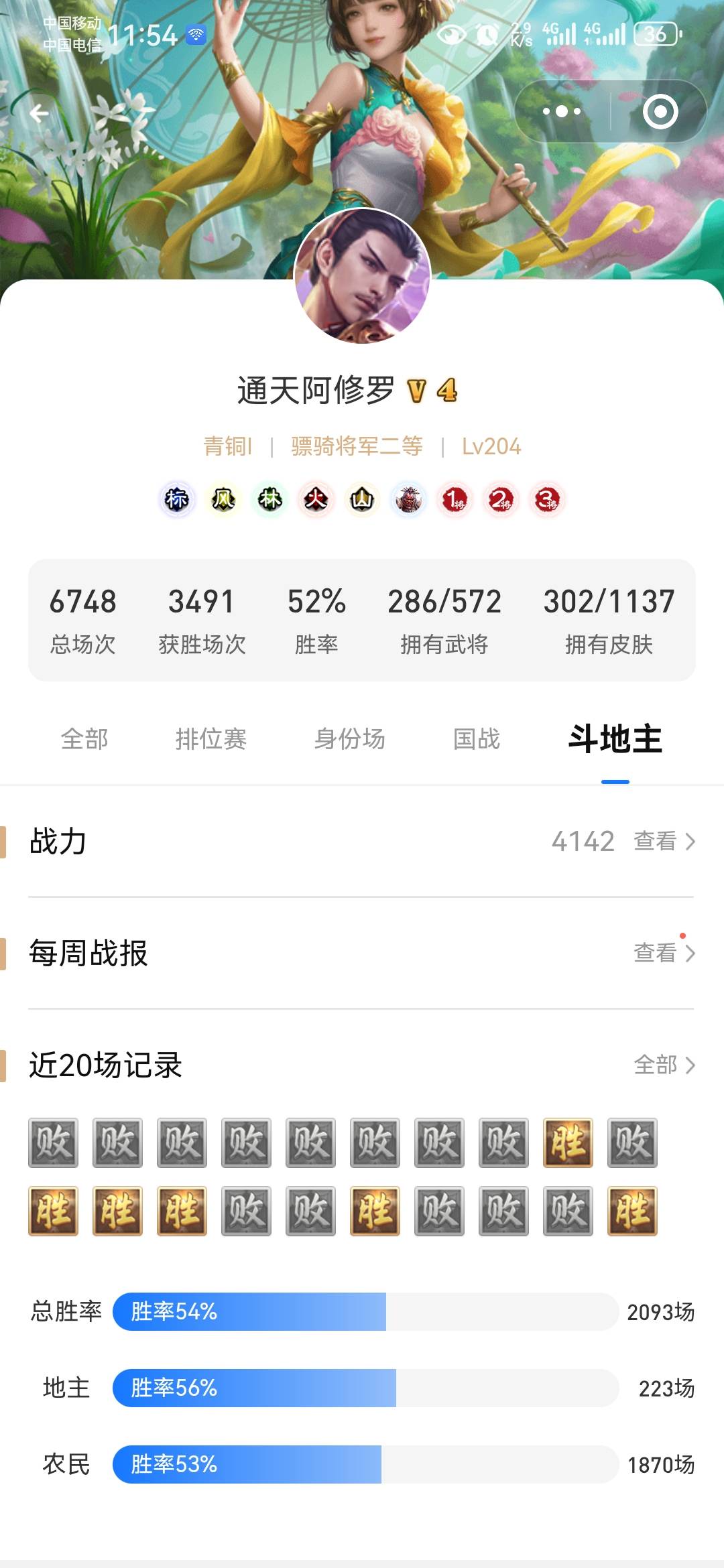
Task: Select the 斗地主 tab
Action: [615, 739]
